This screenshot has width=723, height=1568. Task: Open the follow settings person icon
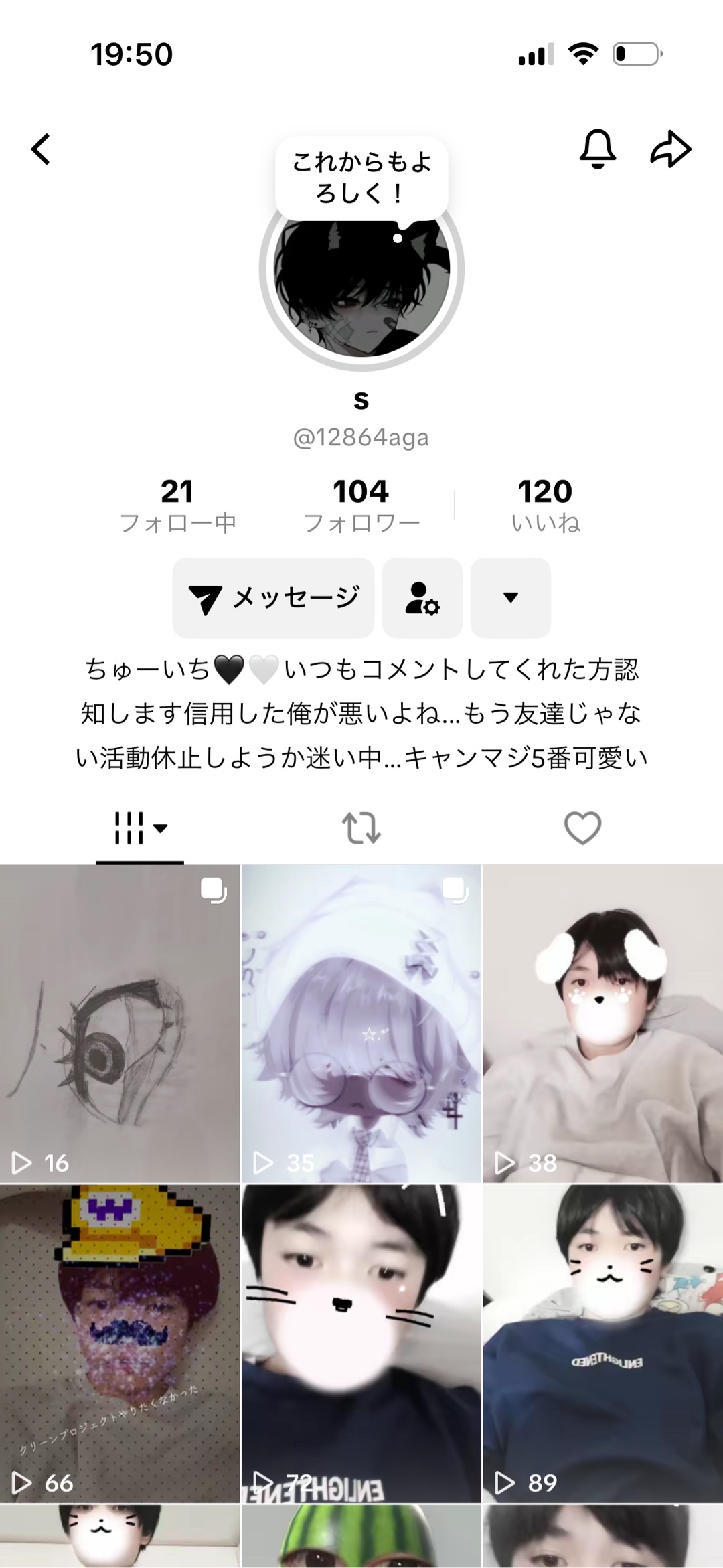pyautogui.click(x=422, y=598)
